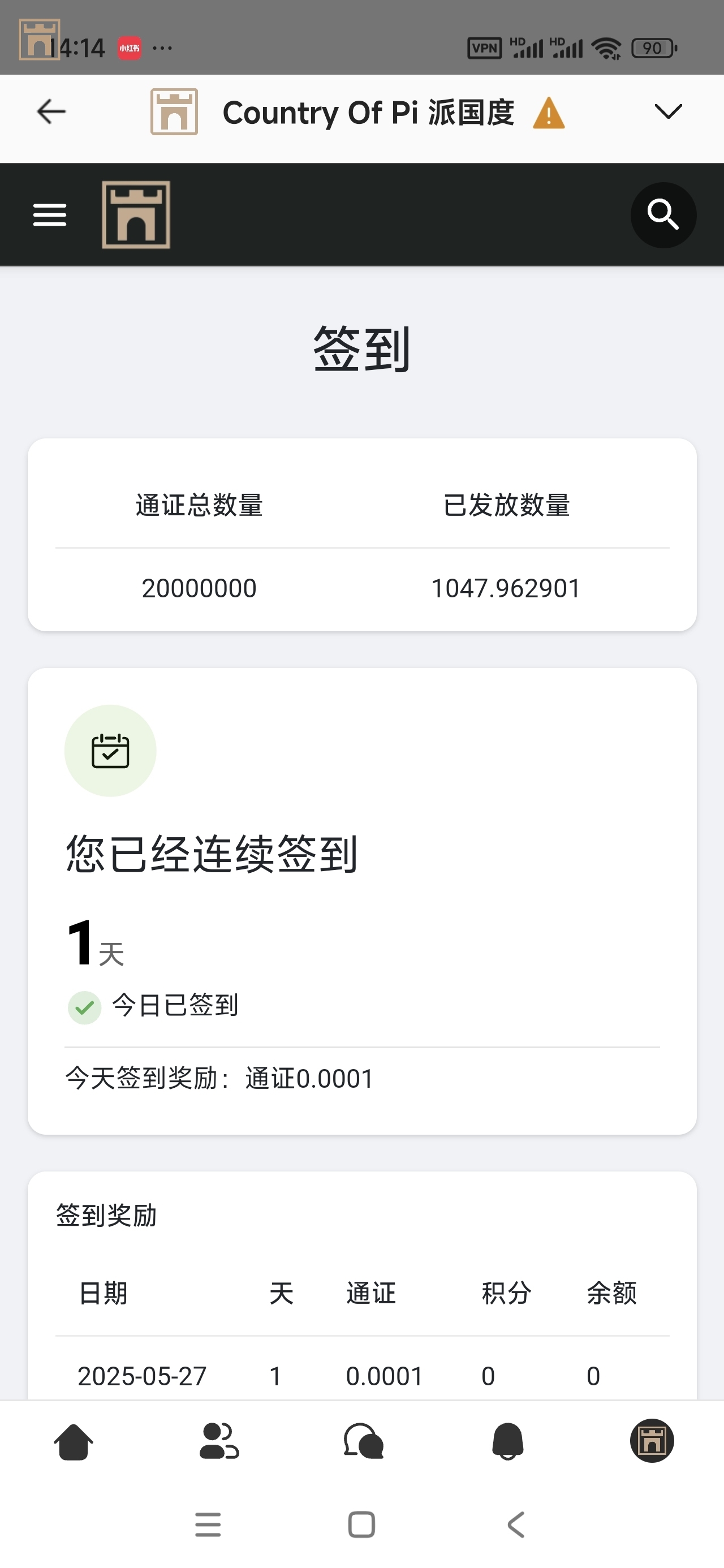Open the hamburger drawer menu
Image resolution: width=724 pixels, height=1568 pixels.
[x=50, y=215]
